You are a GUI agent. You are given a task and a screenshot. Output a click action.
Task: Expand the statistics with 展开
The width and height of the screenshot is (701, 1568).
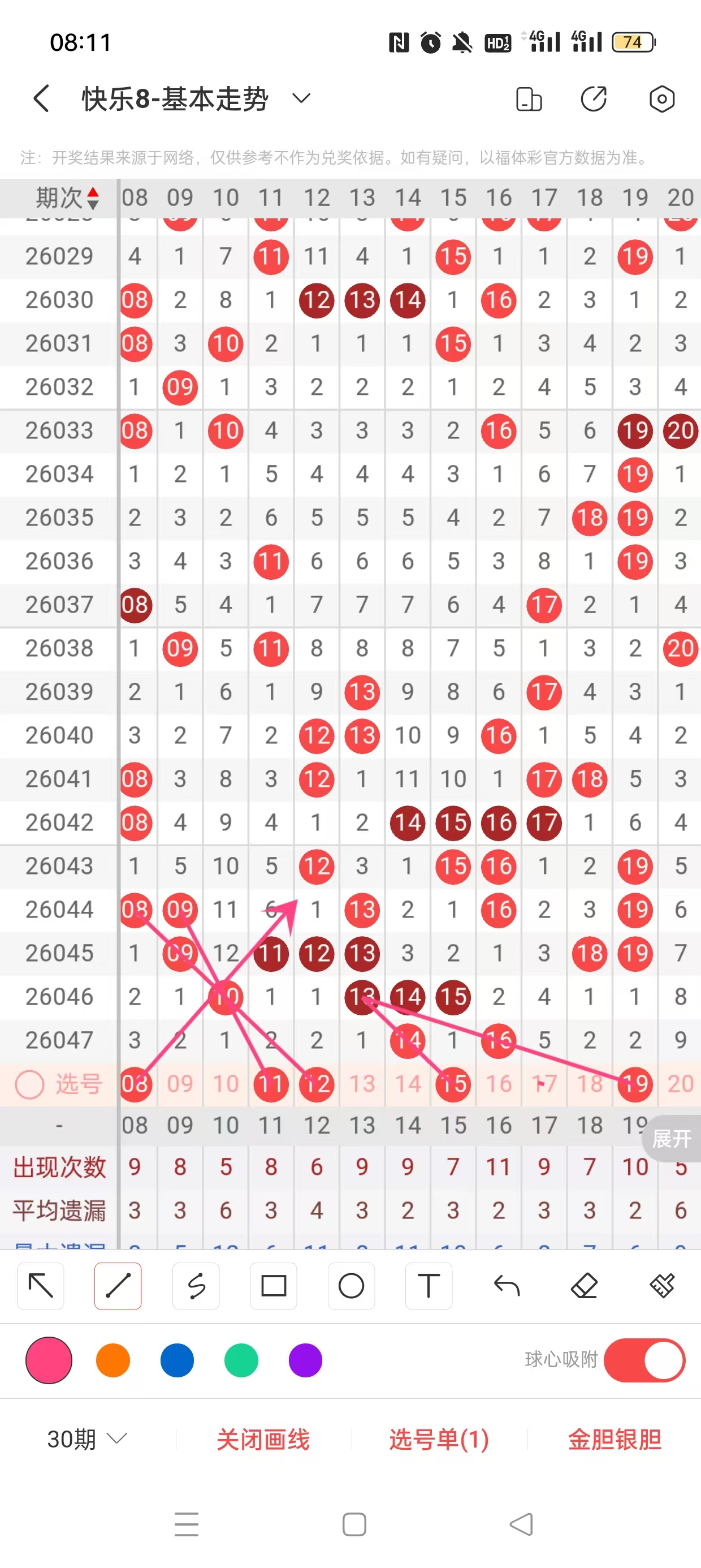point(671,1138)
